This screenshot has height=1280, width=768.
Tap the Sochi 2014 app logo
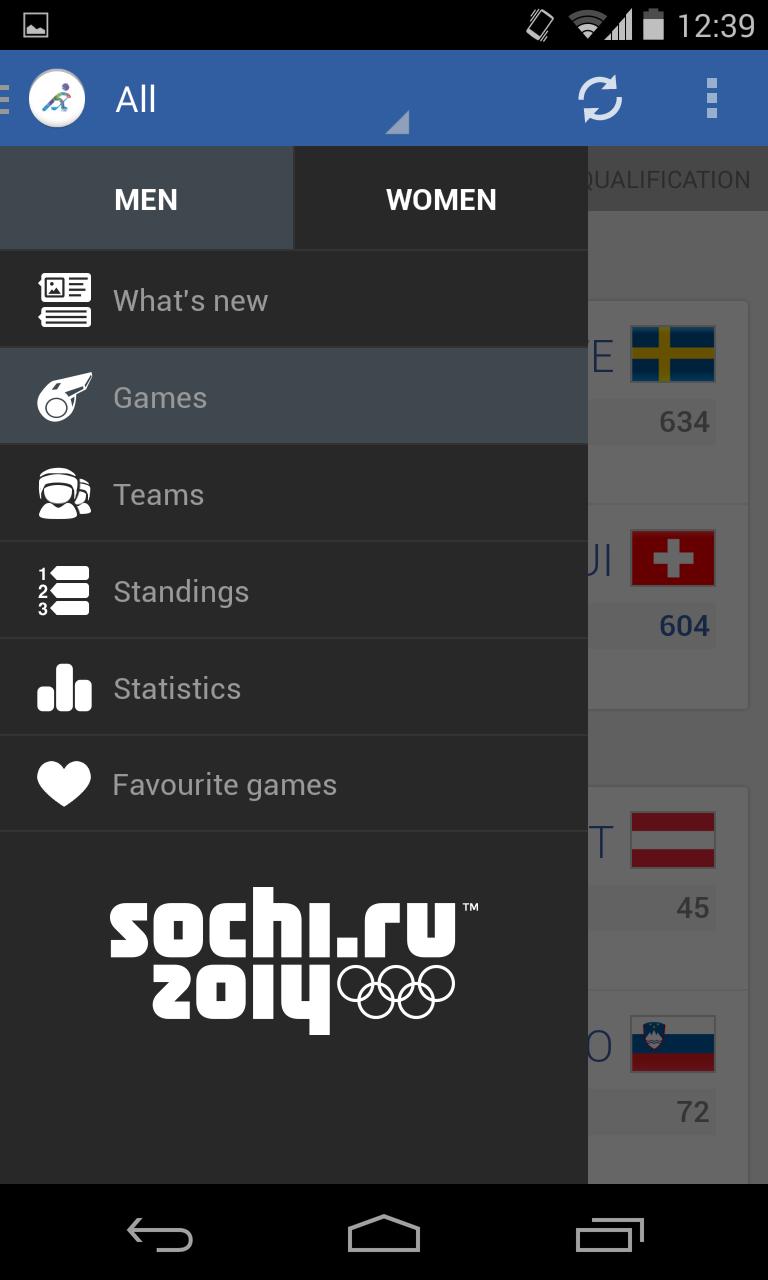pyautogui.click(x=290, y=957)
